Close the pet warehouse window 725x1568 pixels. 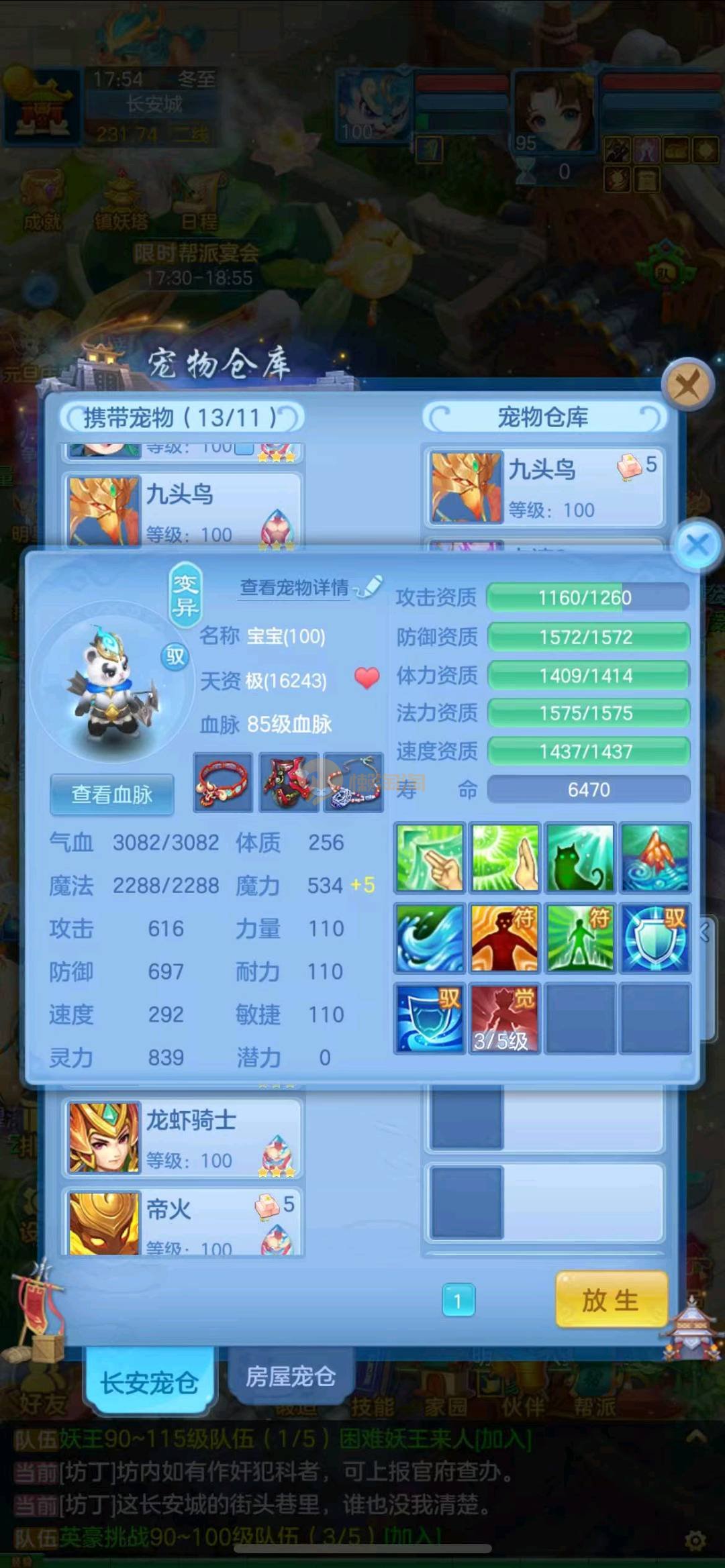686,386
